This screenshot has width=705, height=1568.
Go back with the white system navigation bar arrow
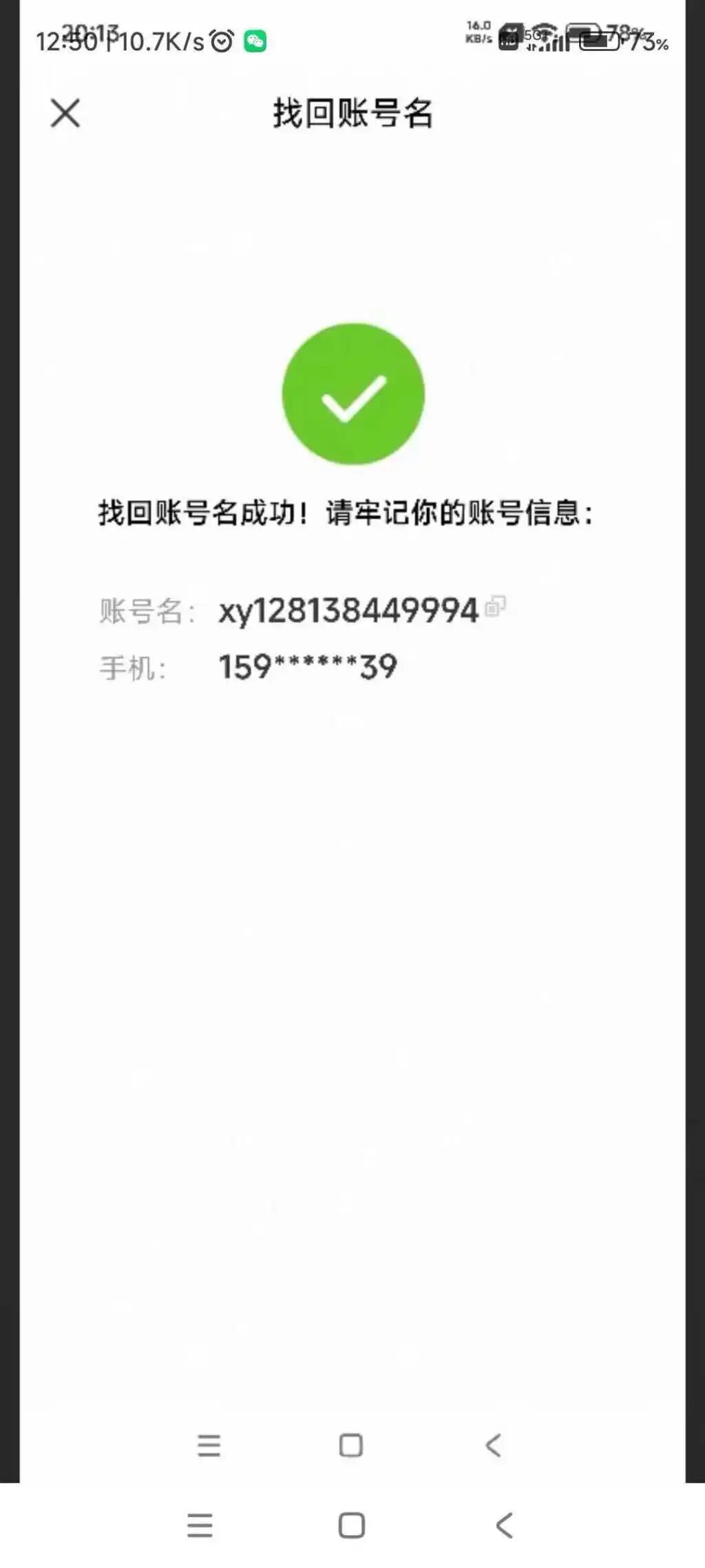pyautogui.click(x=505, y=1525)
